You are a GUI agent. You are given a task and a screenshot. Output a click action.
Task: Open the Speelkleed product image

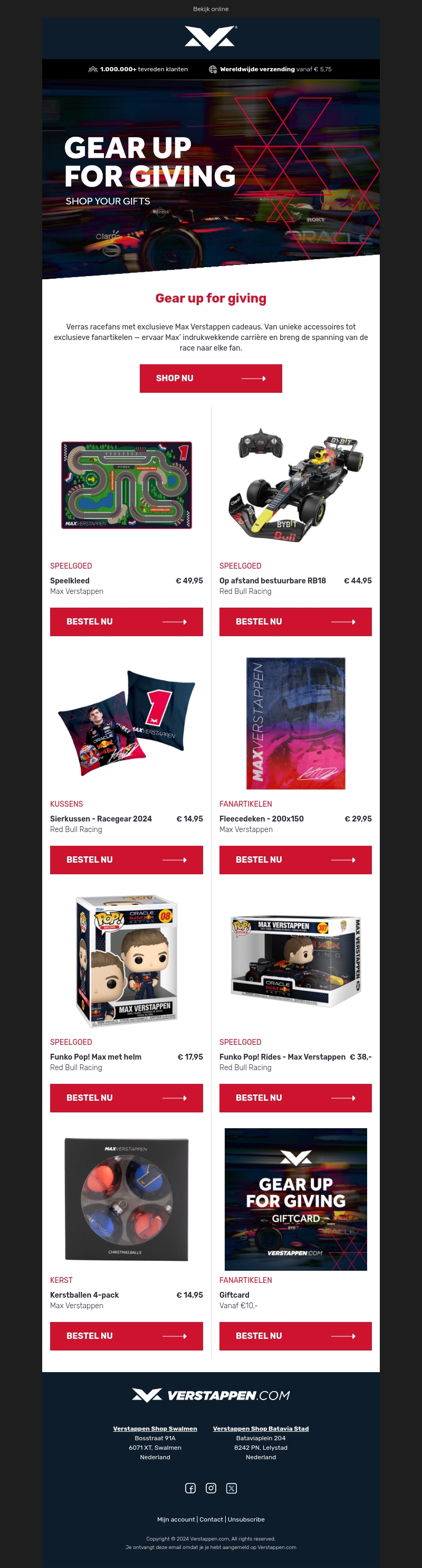(127, 485)
